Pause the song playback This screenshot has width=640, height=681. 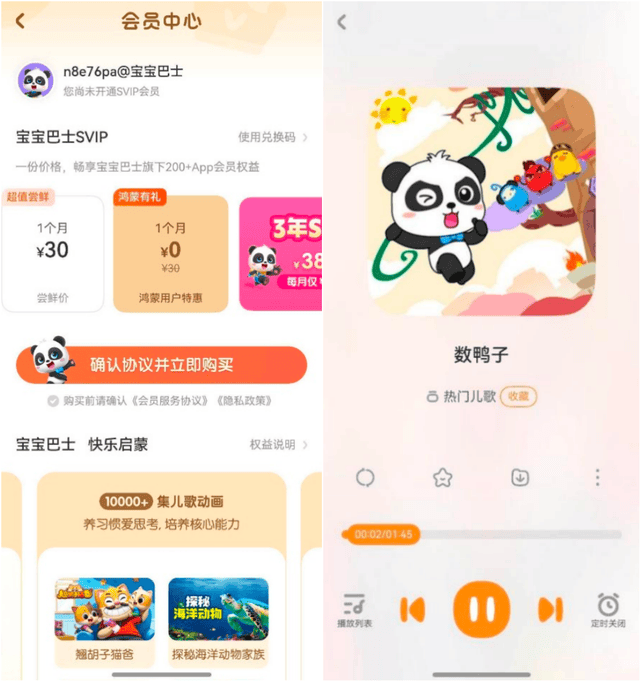click(481, 609)
